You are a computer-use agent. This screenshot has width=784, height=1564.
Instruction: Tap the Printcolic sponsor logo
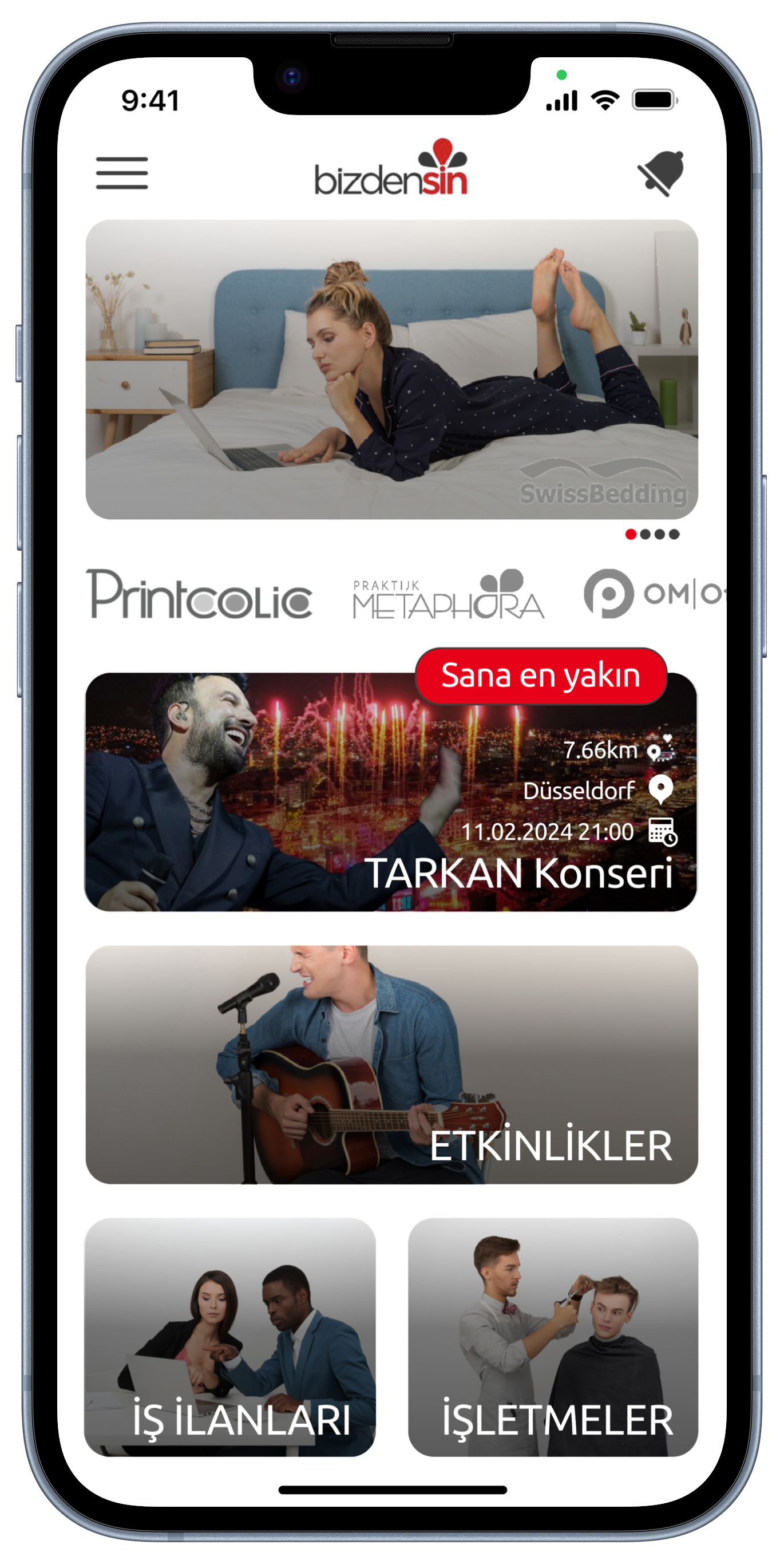199,594
